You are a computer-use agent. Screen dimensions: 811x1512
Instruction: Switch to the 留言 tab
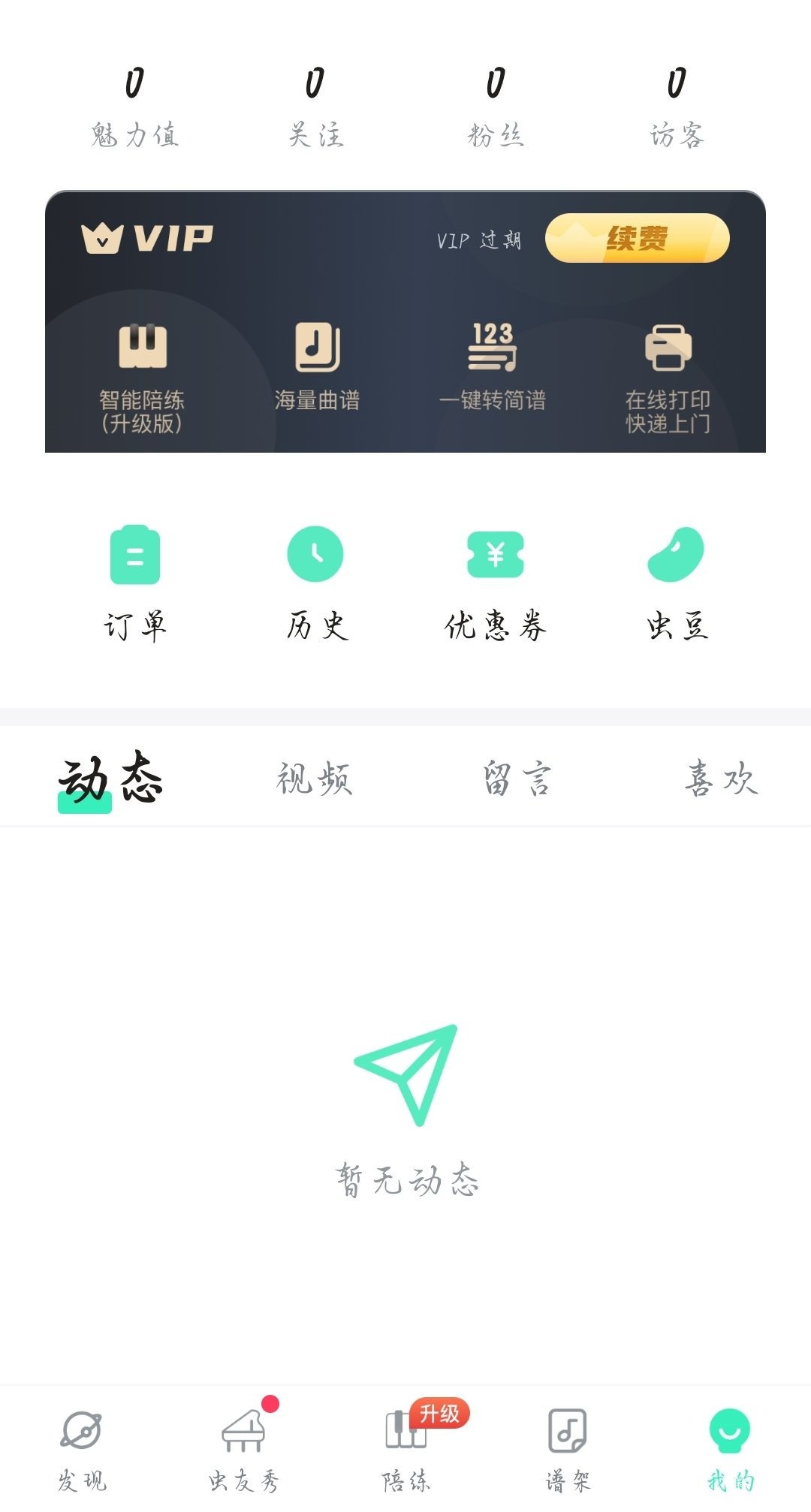pyautogui.click(x=517, y=778)
